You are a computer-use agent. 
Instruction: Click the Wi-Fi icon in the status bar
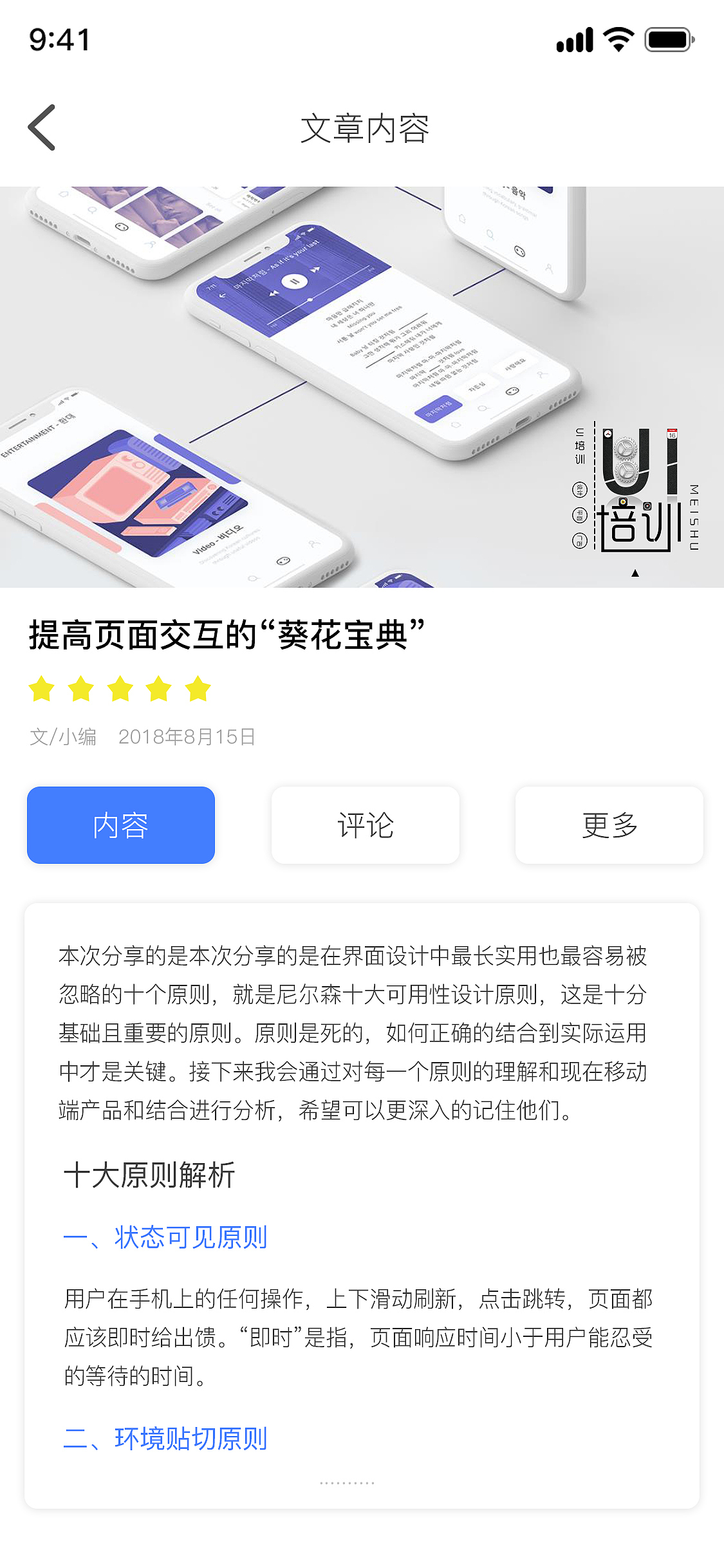click(617, 40)
